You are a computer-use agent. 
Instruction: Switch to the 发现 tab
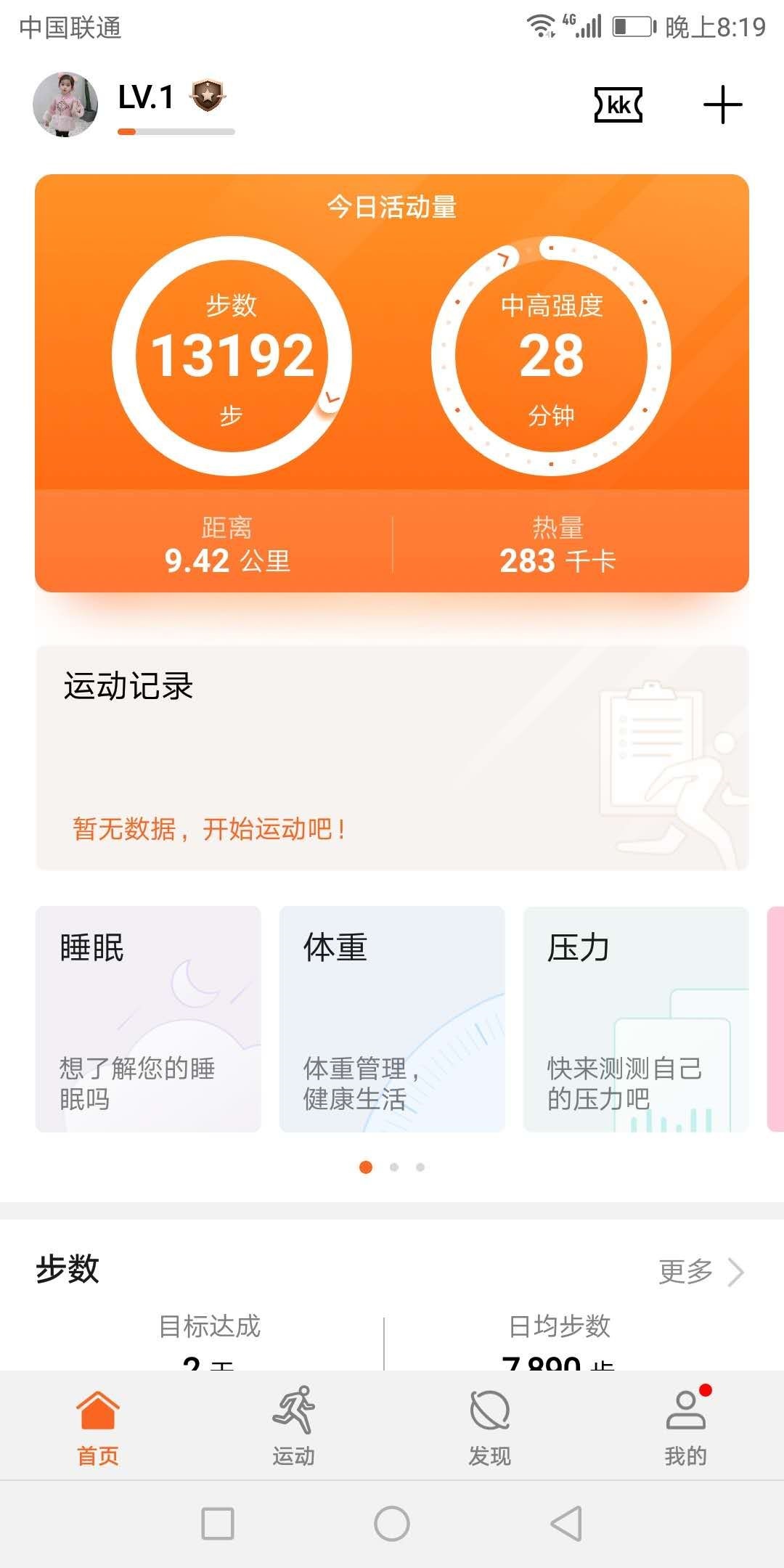click(490, 1426)
